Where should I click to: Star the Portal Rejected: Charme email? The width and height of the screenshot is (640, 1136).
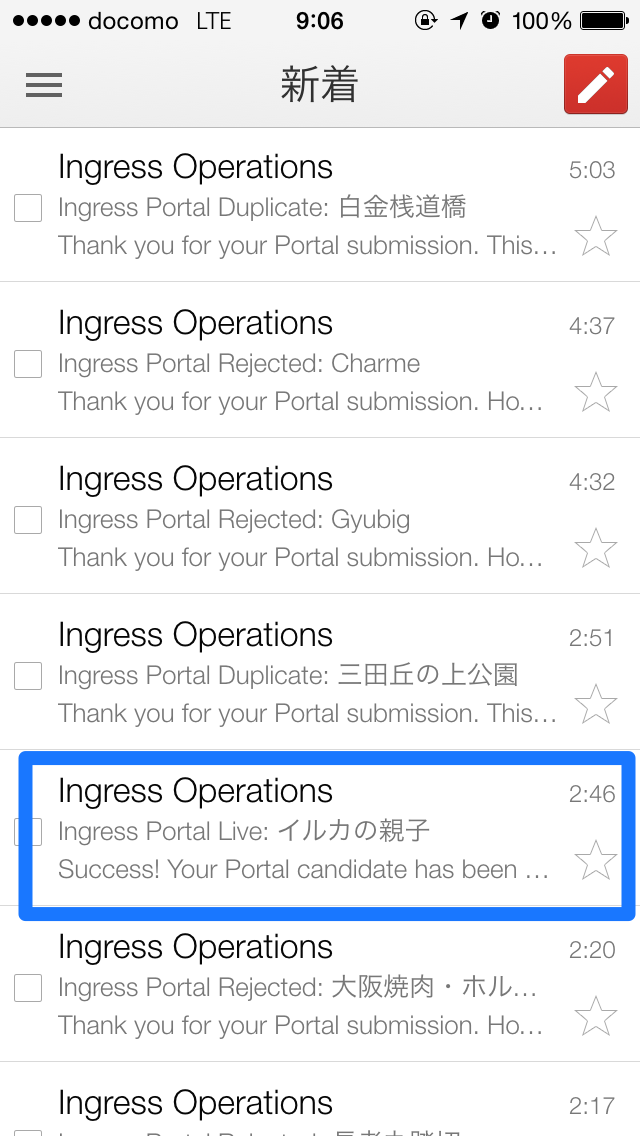pos(596,392)
